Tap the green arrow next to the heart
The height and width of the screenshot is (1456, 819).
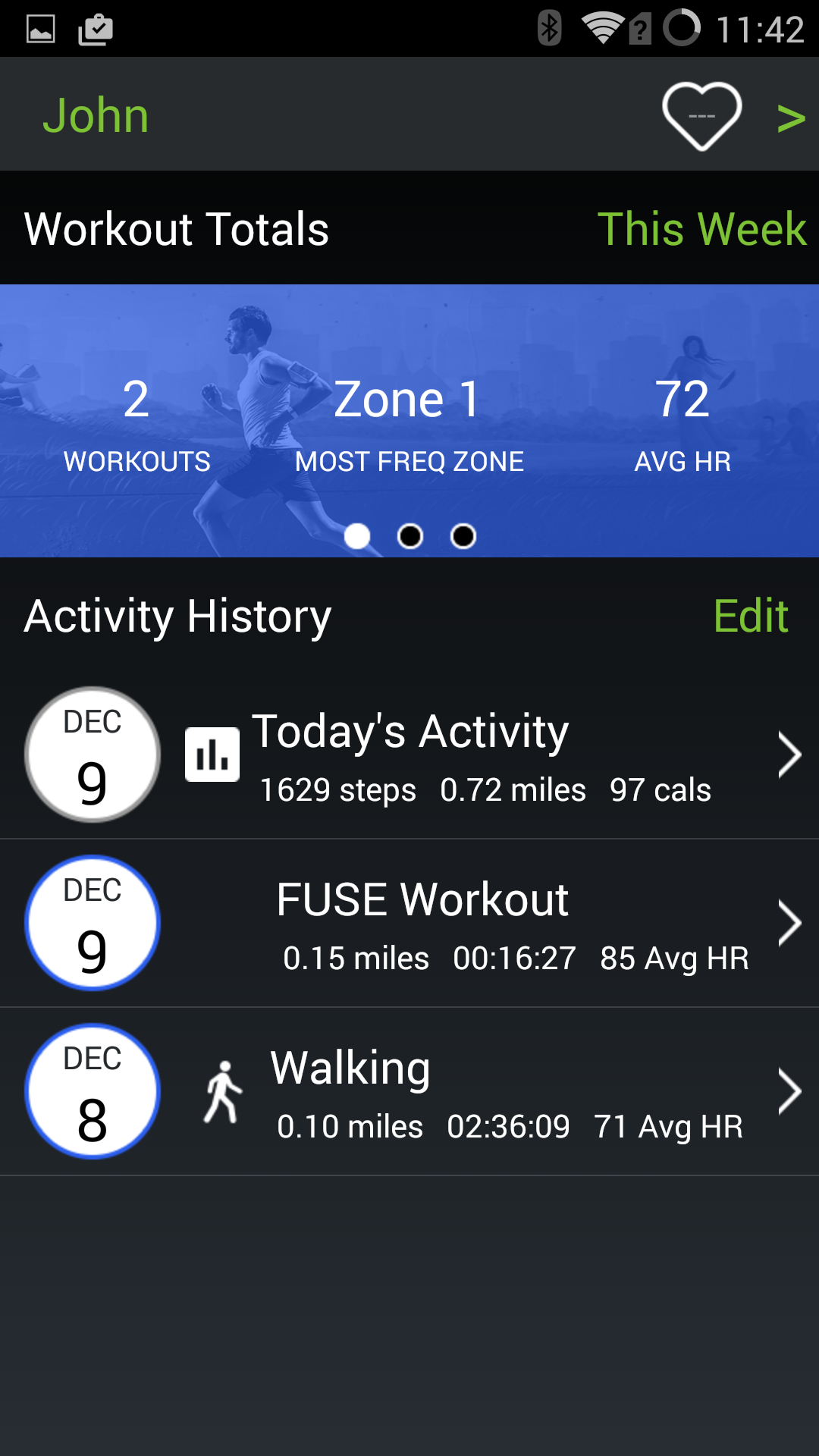click(790, 118)
